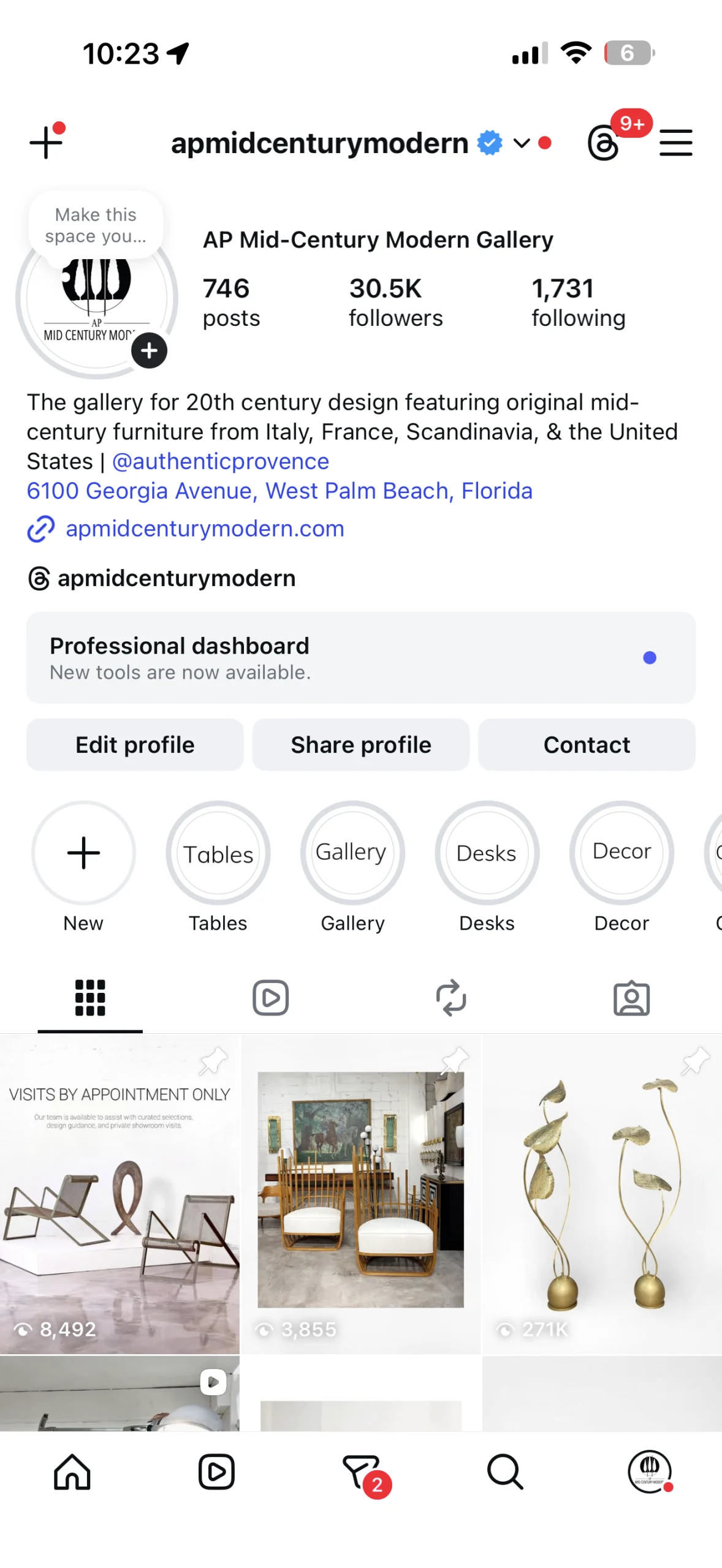This screenshot has width=722, height=1568.
Task: Open the Desks highlight
Action: pos(487,853)
